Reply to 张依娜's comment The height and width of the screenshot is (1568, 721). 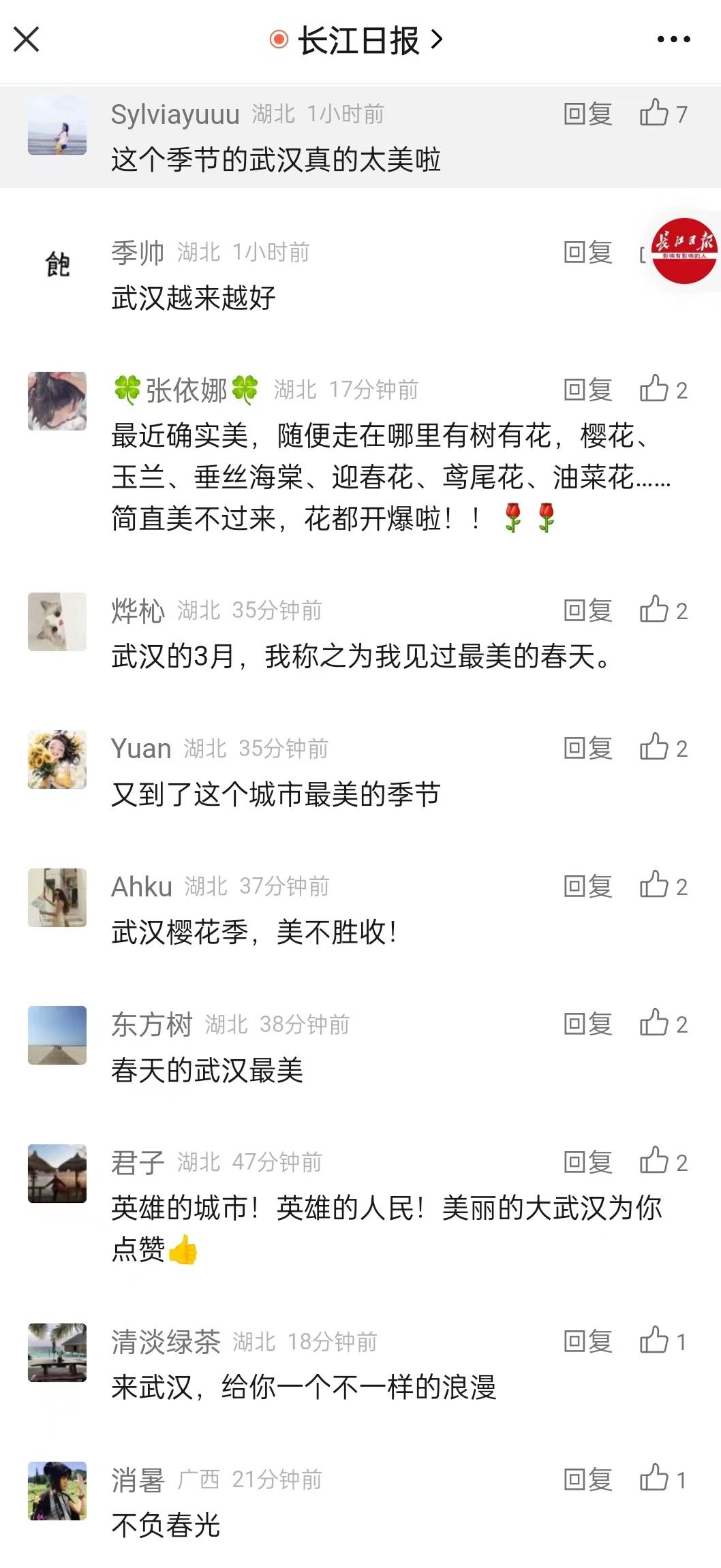pos(587,390)
